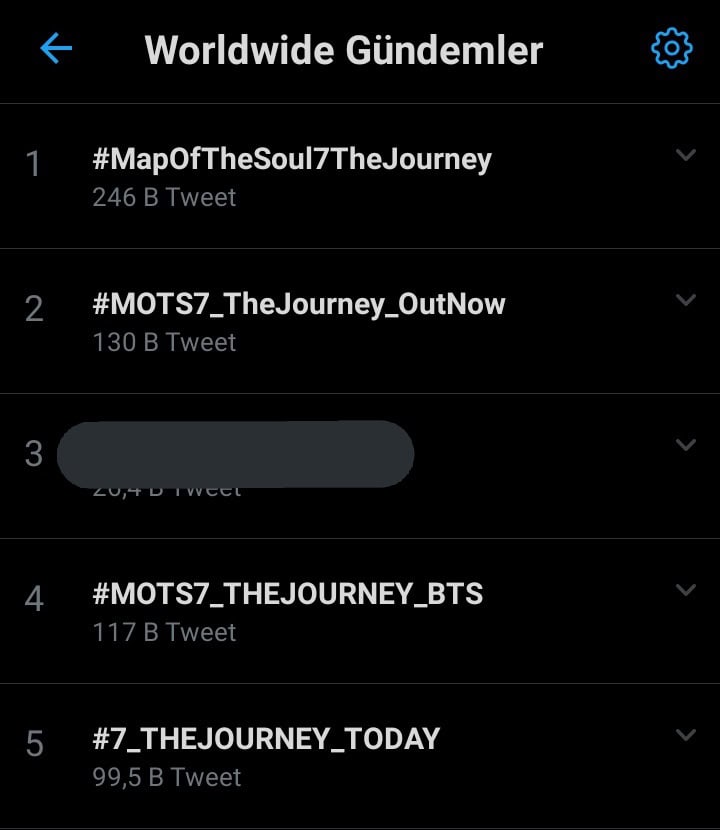Expand options chevron for #7_THEJOURNEY_TODAY
Viewport: 720px width, 830px height.
pos(685,735)
